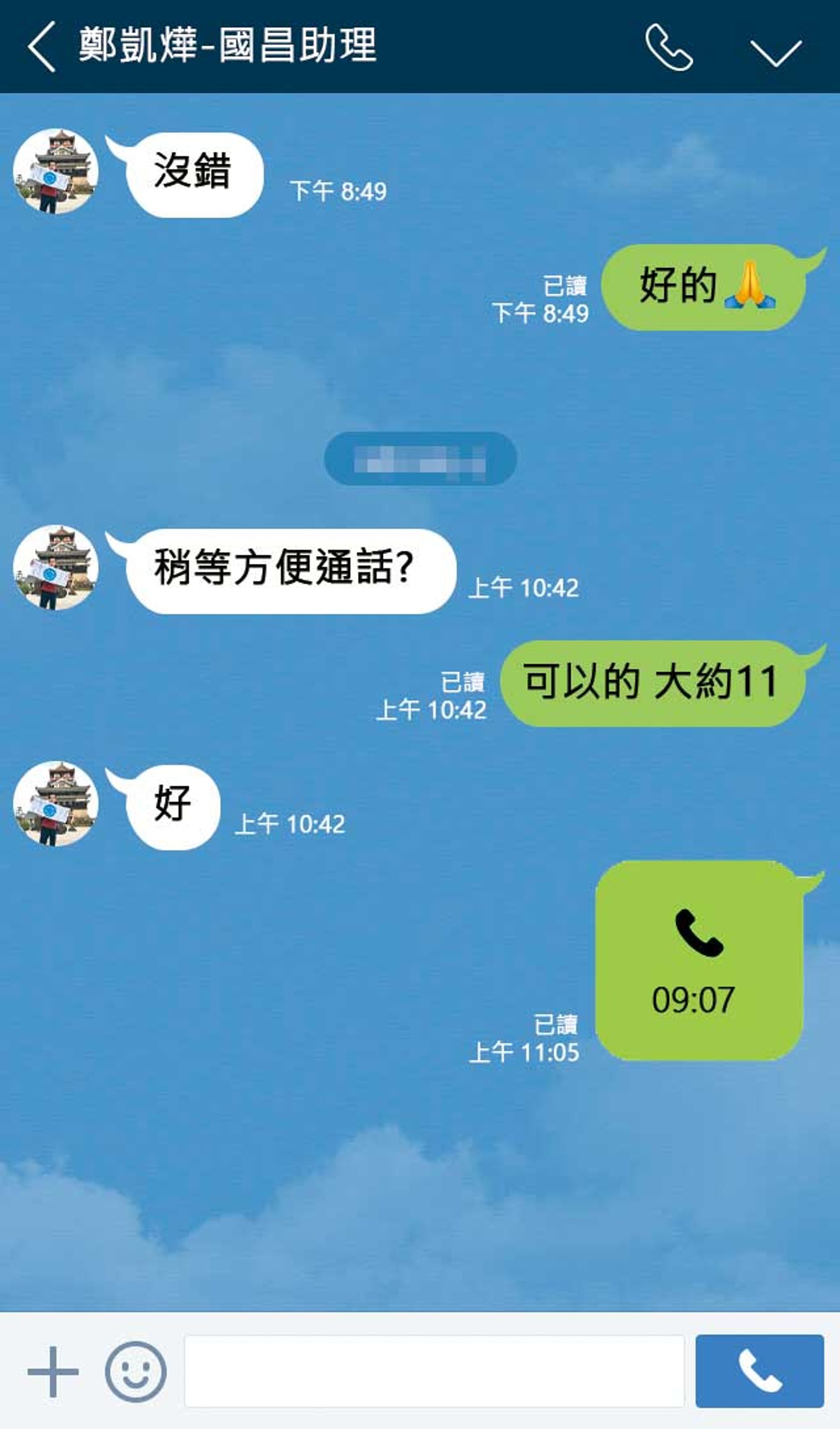Image resolution: width=840 pixels, height=1429 pixels.
Task: View the sender's avatar next to 沒錯
Action: tap(56, 171)
